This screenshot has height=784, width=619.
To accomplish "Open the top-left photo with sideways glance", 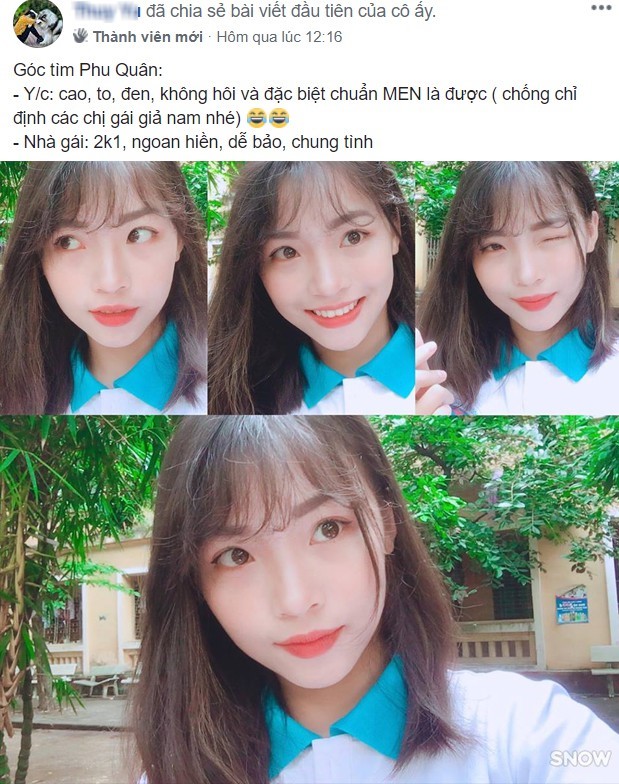I will [x=103, y=288].
